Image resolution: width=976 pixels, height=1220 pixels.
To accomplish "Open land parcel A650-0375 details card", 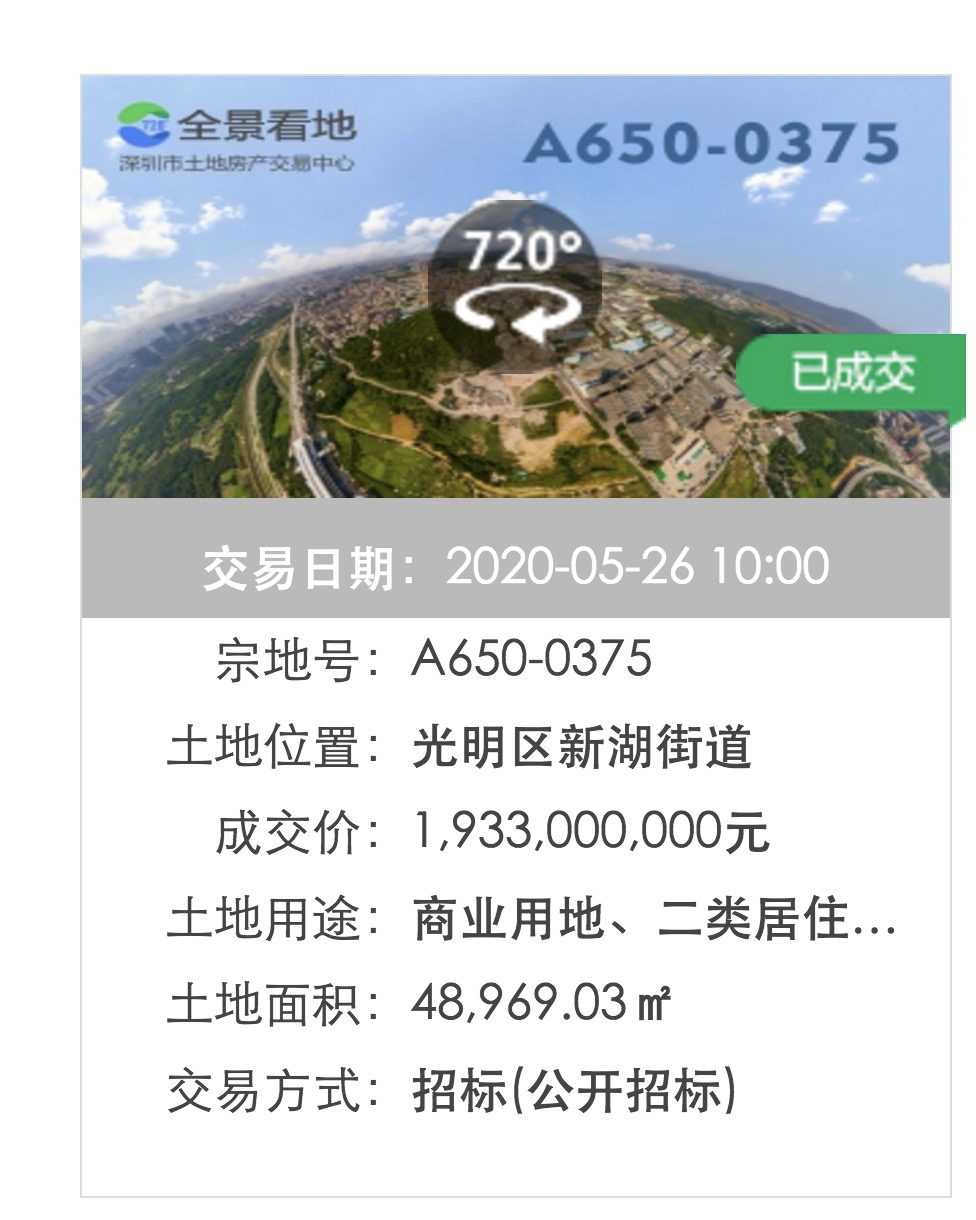I will [x=530, y=660].
